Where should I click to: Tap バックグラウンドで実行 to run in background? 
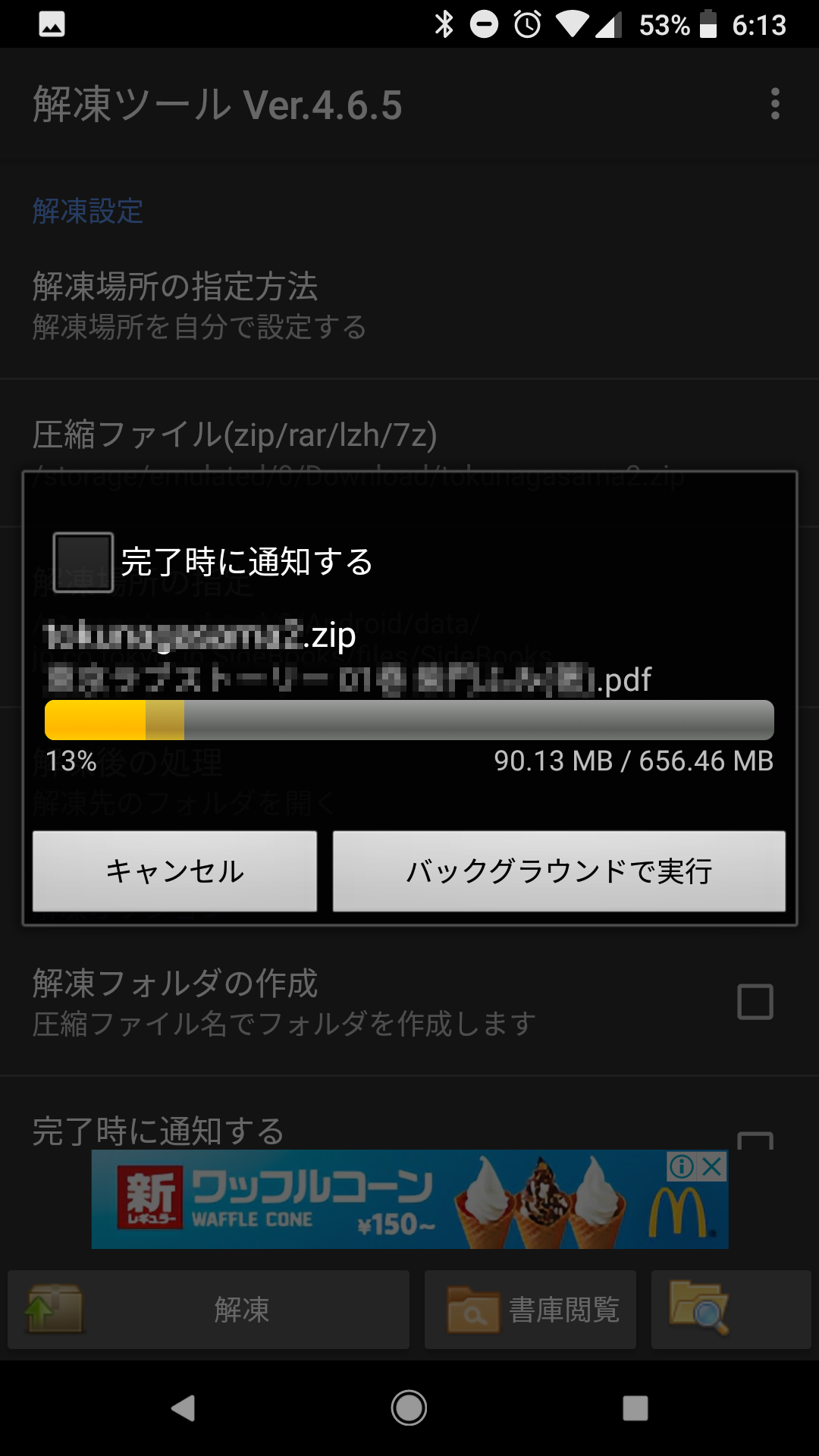pos(559,871)
